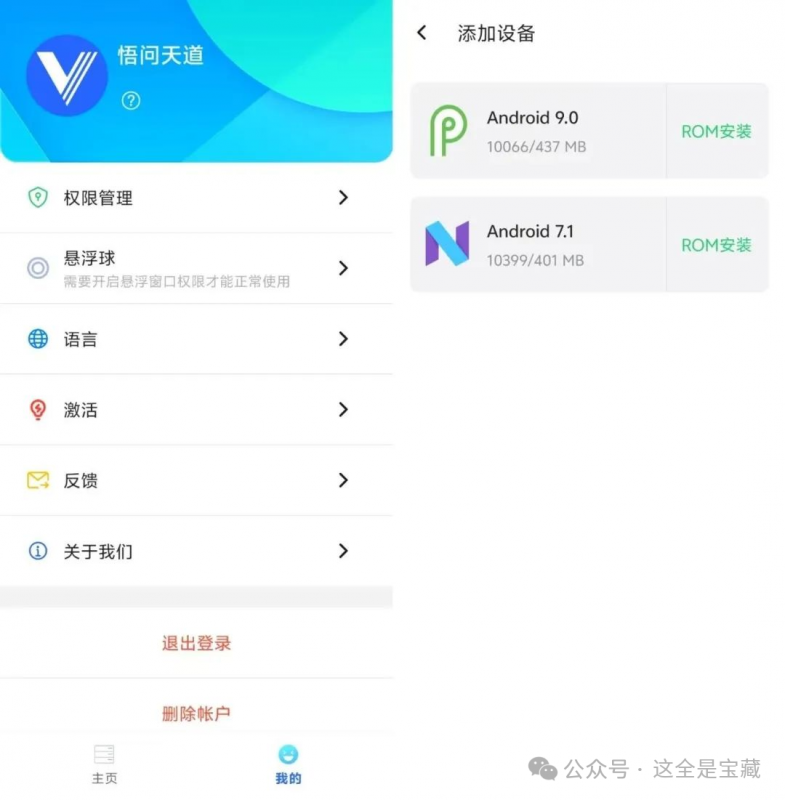This screenshot has height=800, width=785.
Task: Click the 悬浮球 floating ball icon
Action: (x=37, y=268)
